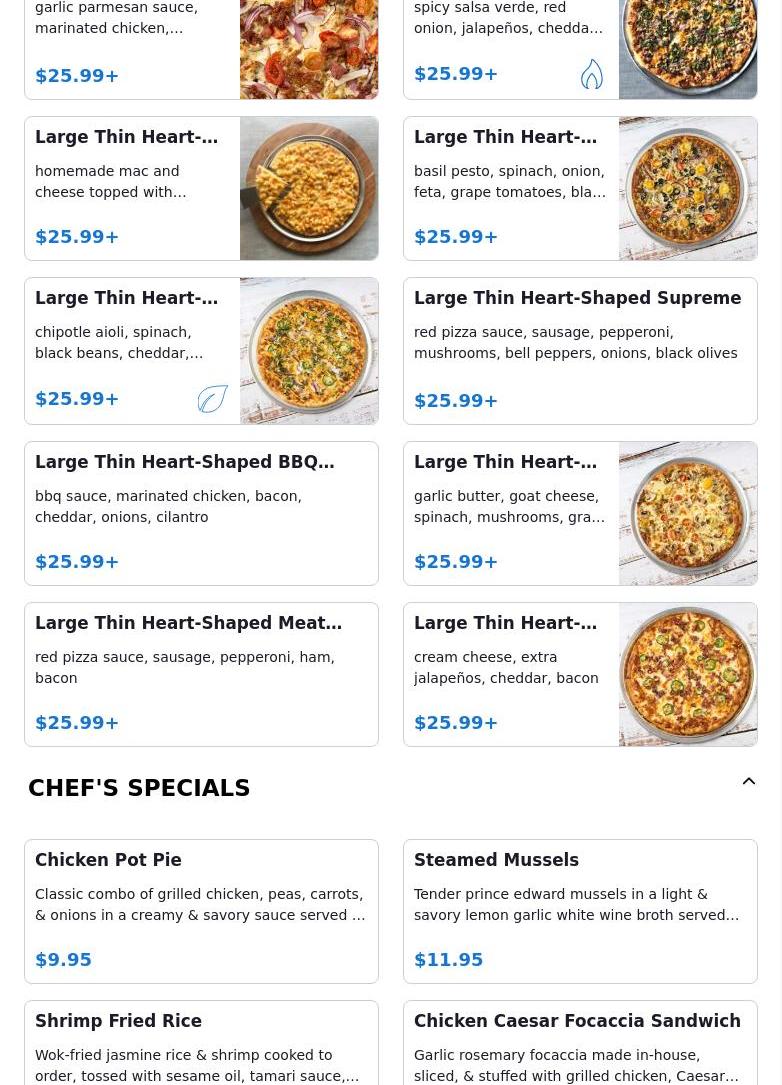Image resolution: width=782 pixels, height=1085 pixels.
Task: Collapse the Chef's Specials section
Action: click(749, 782)
